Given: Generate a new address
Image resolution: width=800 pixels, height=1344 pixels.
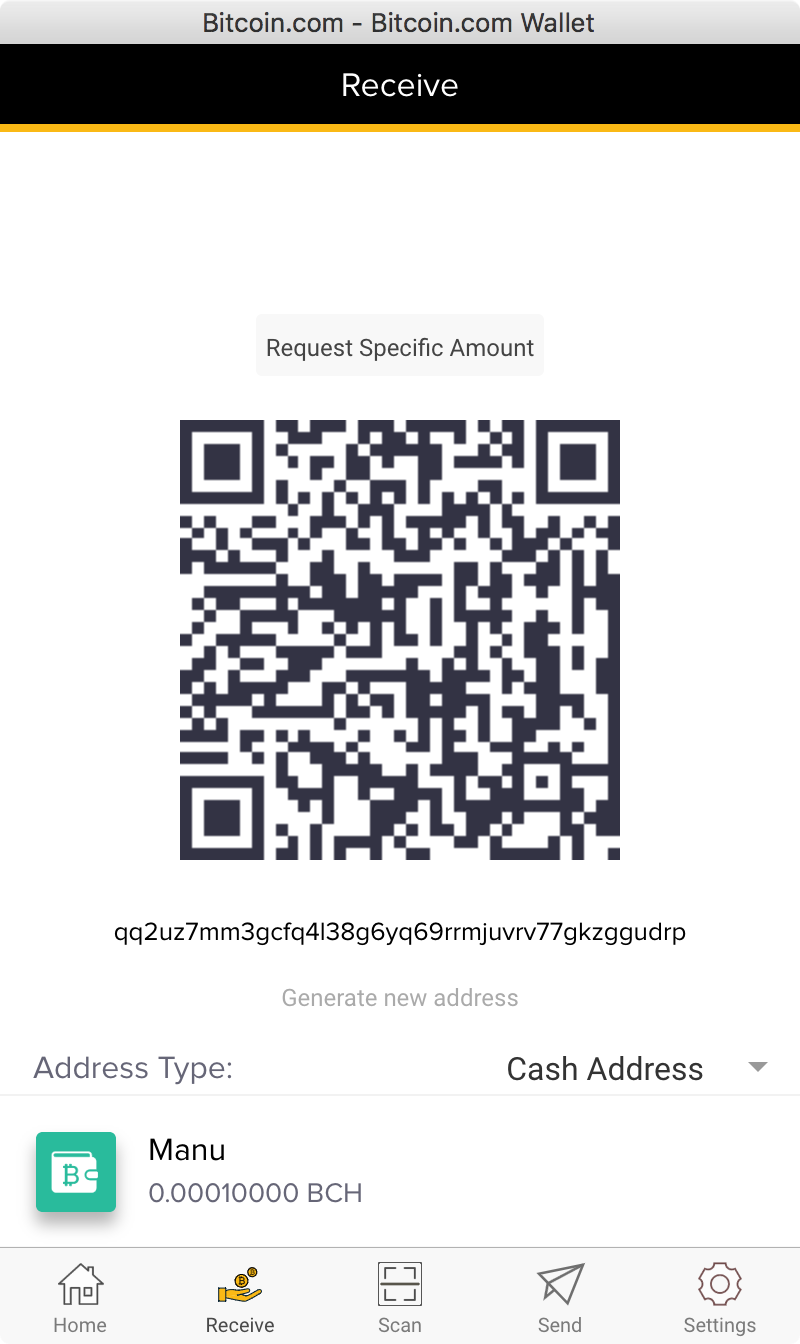Looking at the screenshot, I should [400, 998].
